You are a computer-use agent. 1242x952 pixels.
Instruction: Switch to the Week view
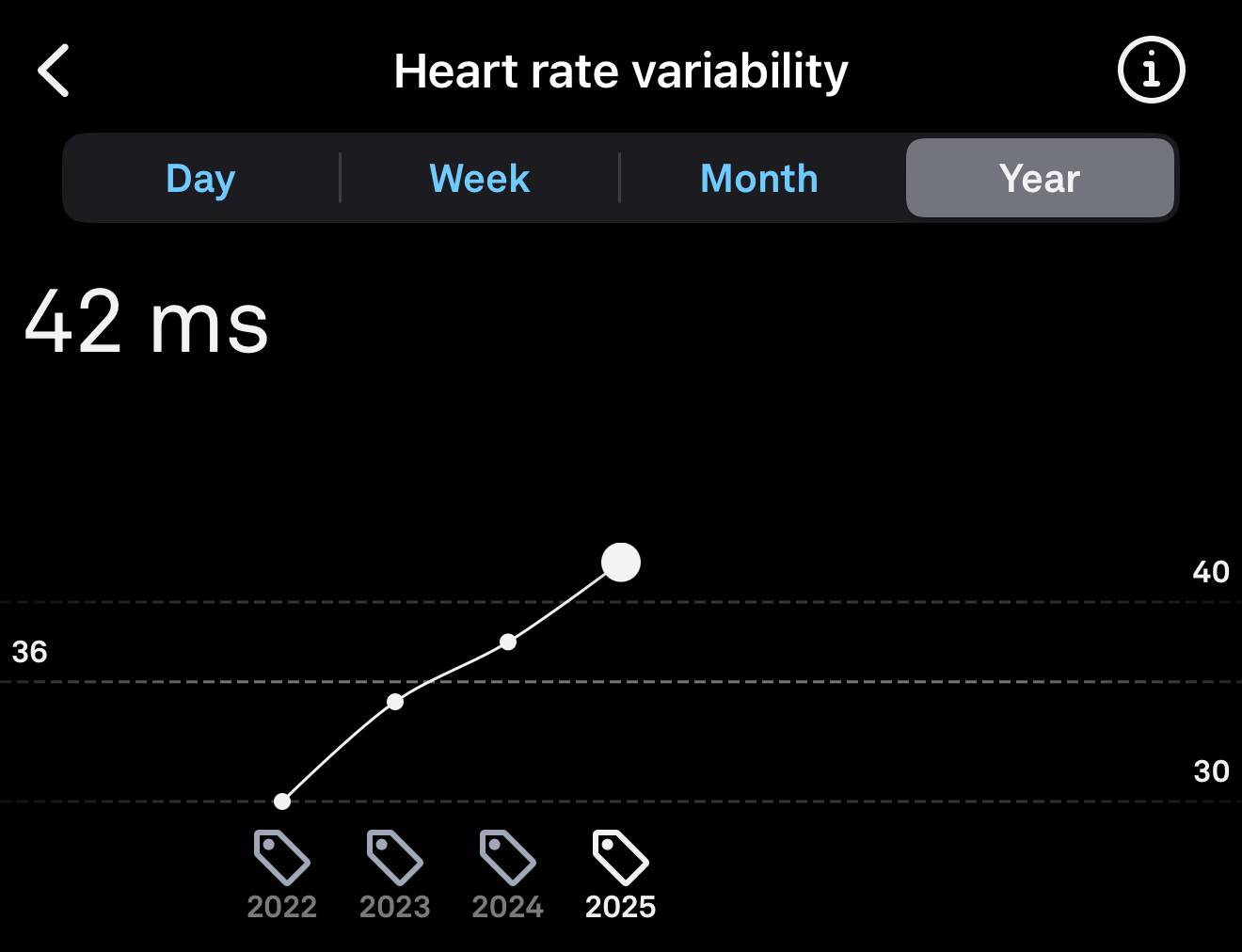(x=479, y=178)
